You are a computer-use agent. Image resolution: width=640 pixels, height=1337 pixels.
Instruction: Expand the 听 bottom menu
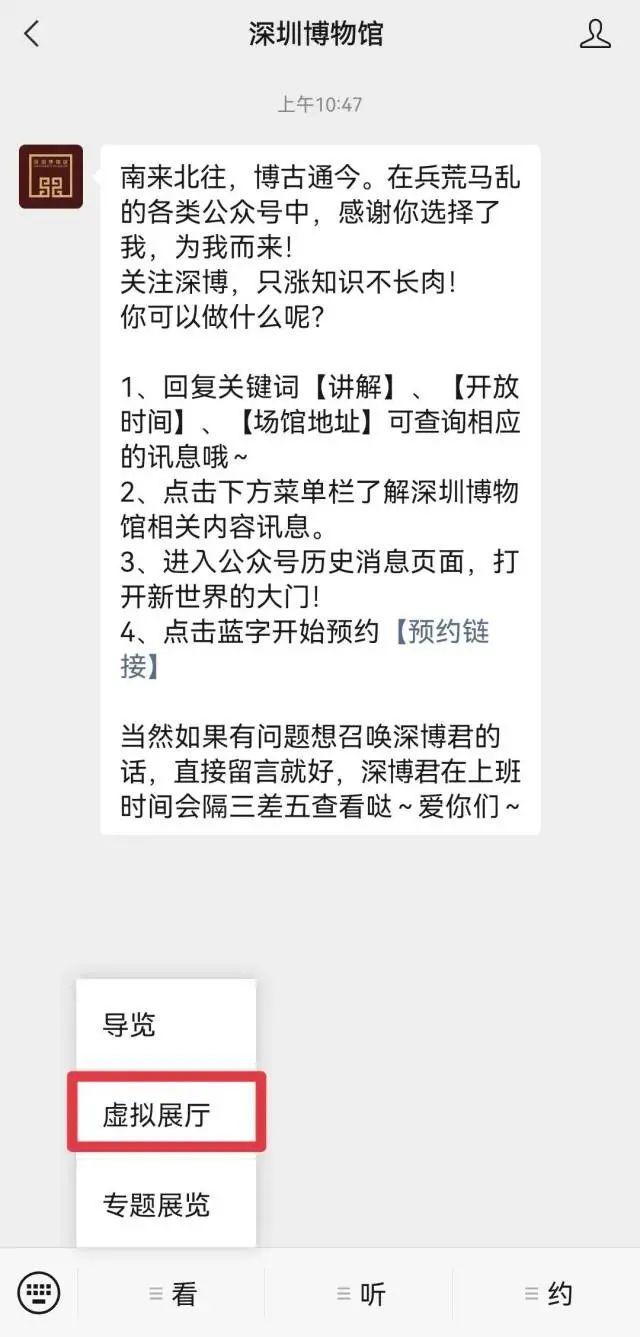[360, 1294]
